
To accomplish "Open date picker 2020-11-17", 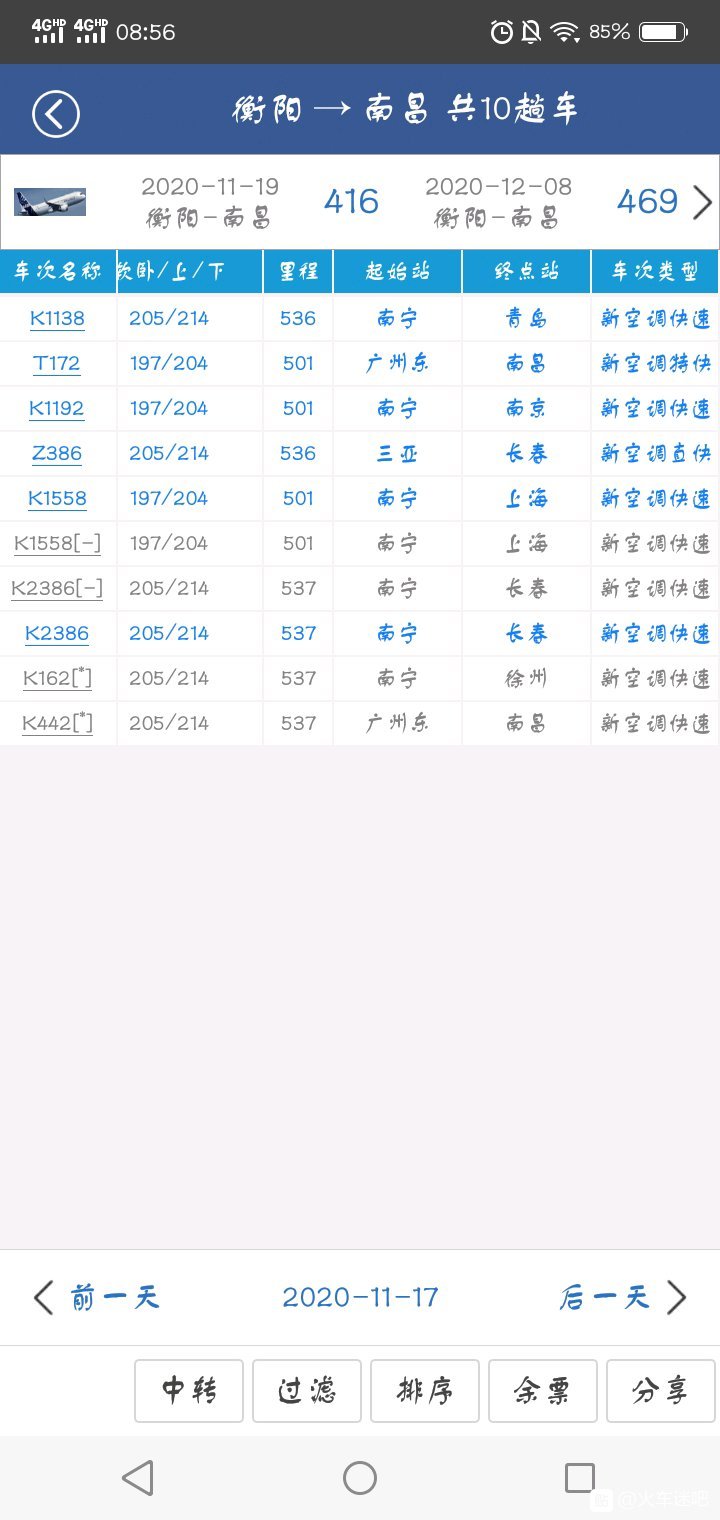I will (x=360, y=1298).
